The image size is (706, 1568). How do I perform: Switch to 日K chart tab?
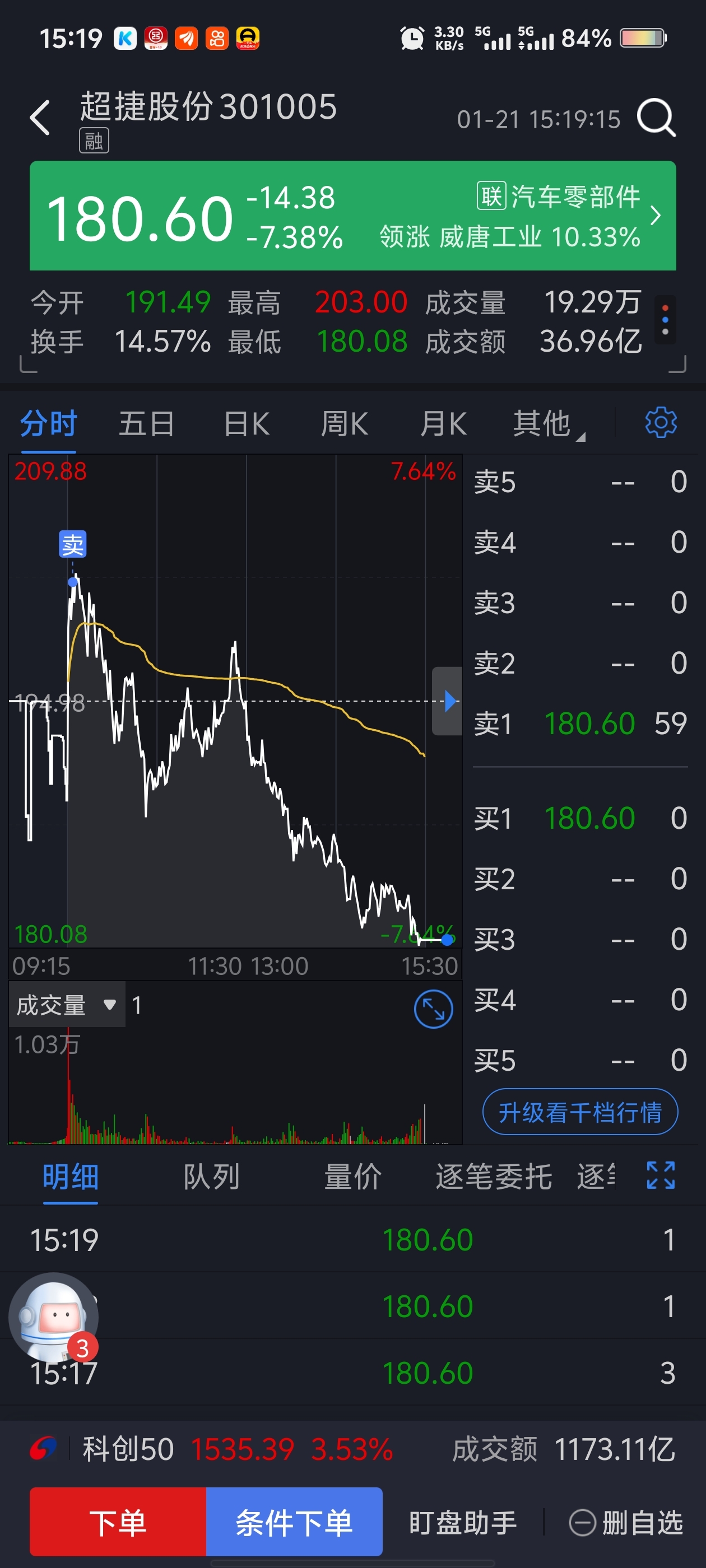246,424
